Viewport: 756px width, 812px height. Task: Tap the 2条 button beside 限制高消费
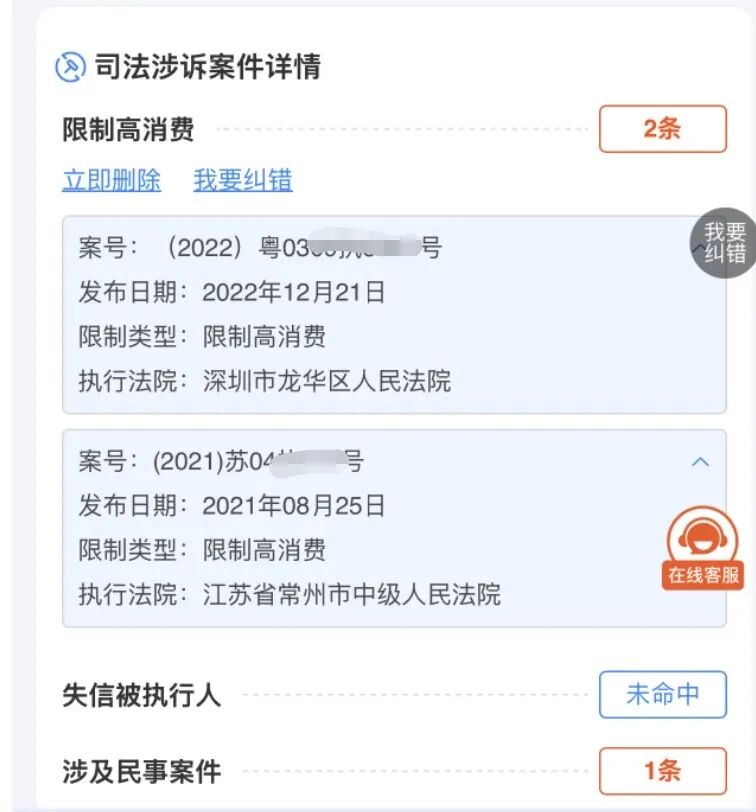coord(662,129)
